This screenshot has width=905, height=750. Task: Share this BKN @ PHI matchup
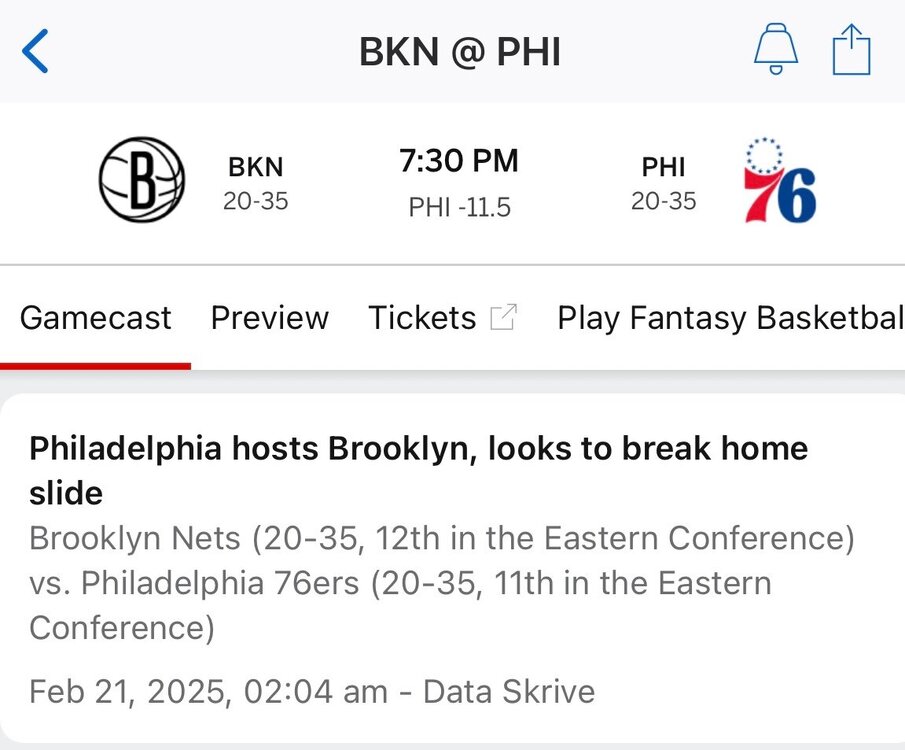tap(852, 50)
